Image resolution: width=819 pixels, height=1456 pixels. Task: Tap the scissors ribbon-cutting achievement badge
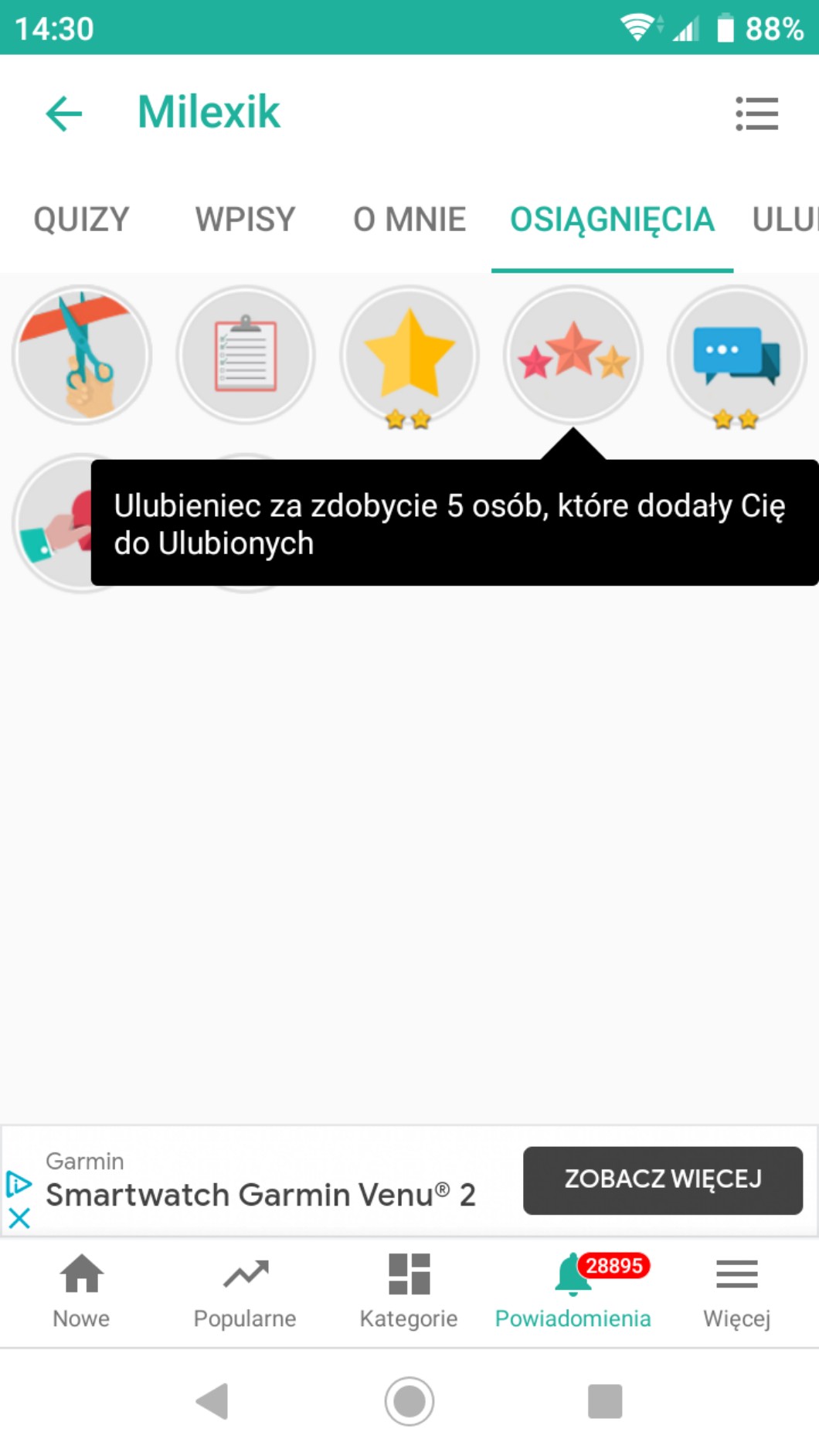[x=82, y=355]
